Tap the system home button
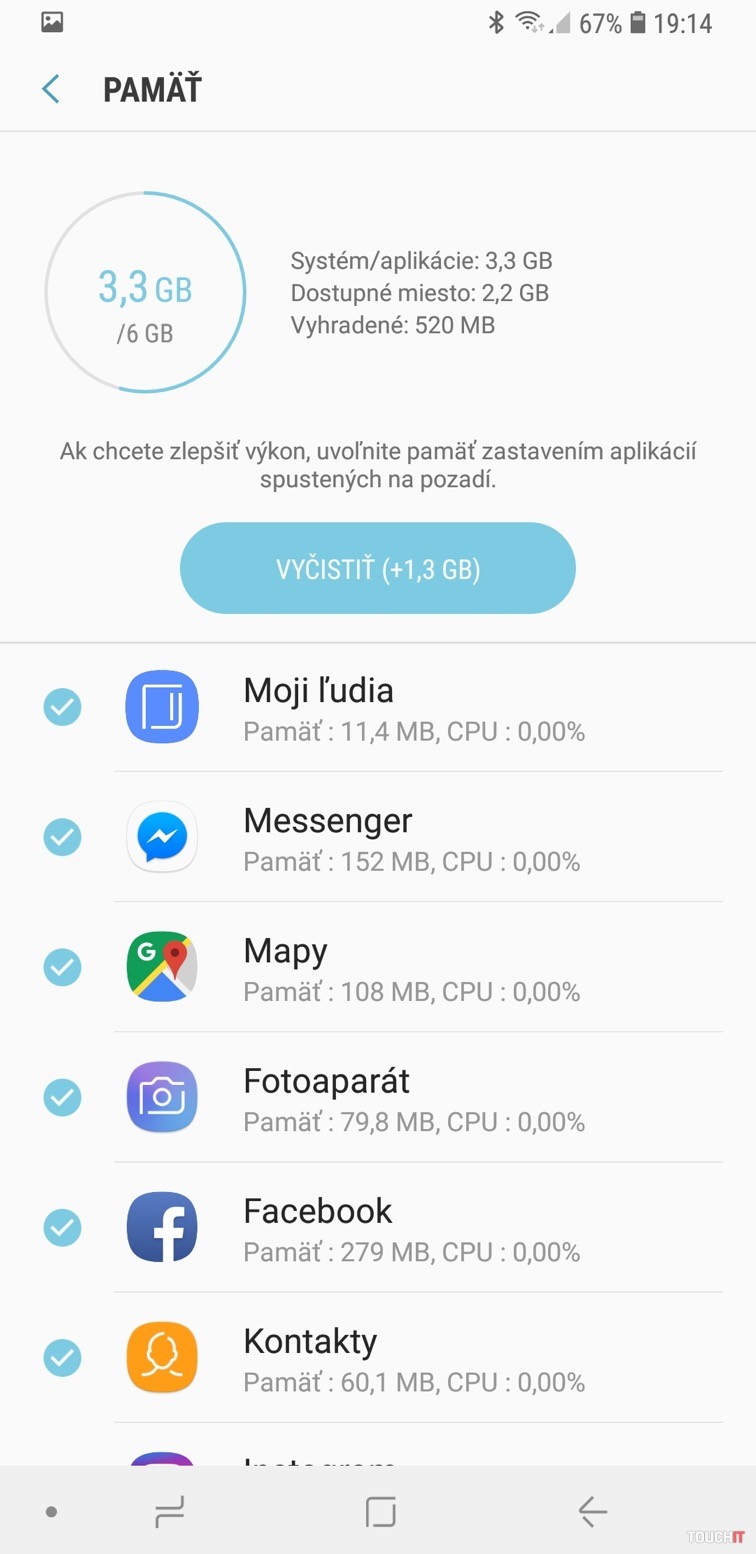 click(x=380, y=1512)
